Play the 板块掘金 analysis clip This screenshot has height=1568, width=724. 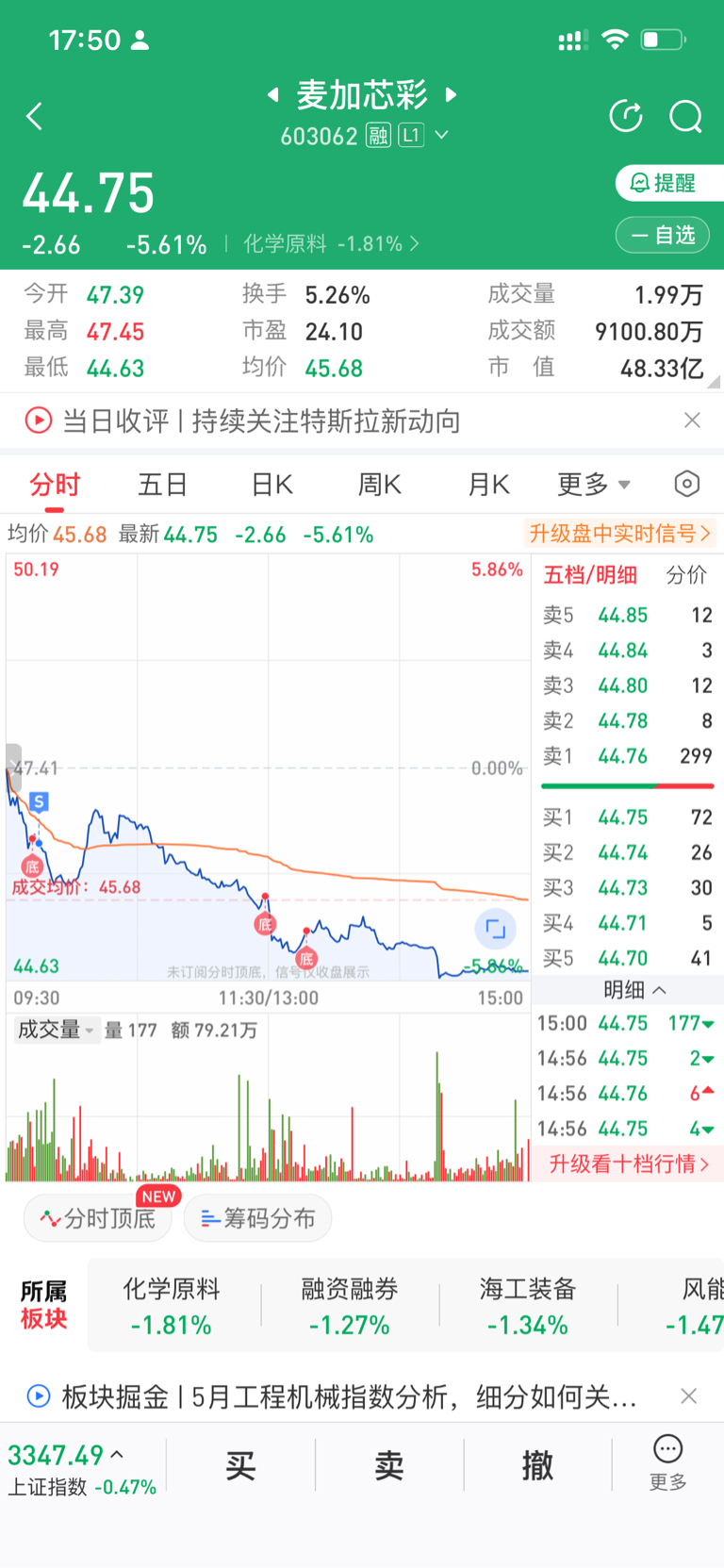[38, 1396]
